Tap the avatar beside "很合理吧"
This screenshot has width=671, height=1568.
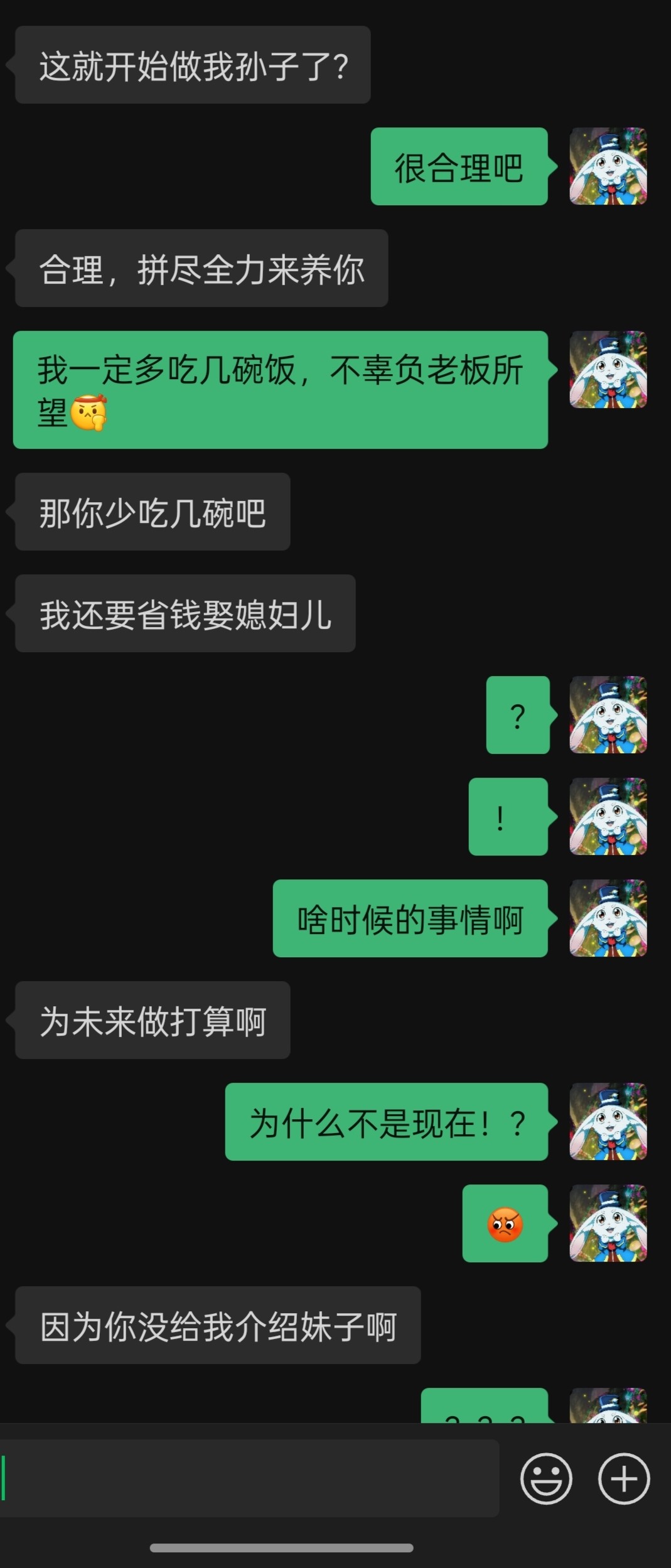tap(608, 166)
